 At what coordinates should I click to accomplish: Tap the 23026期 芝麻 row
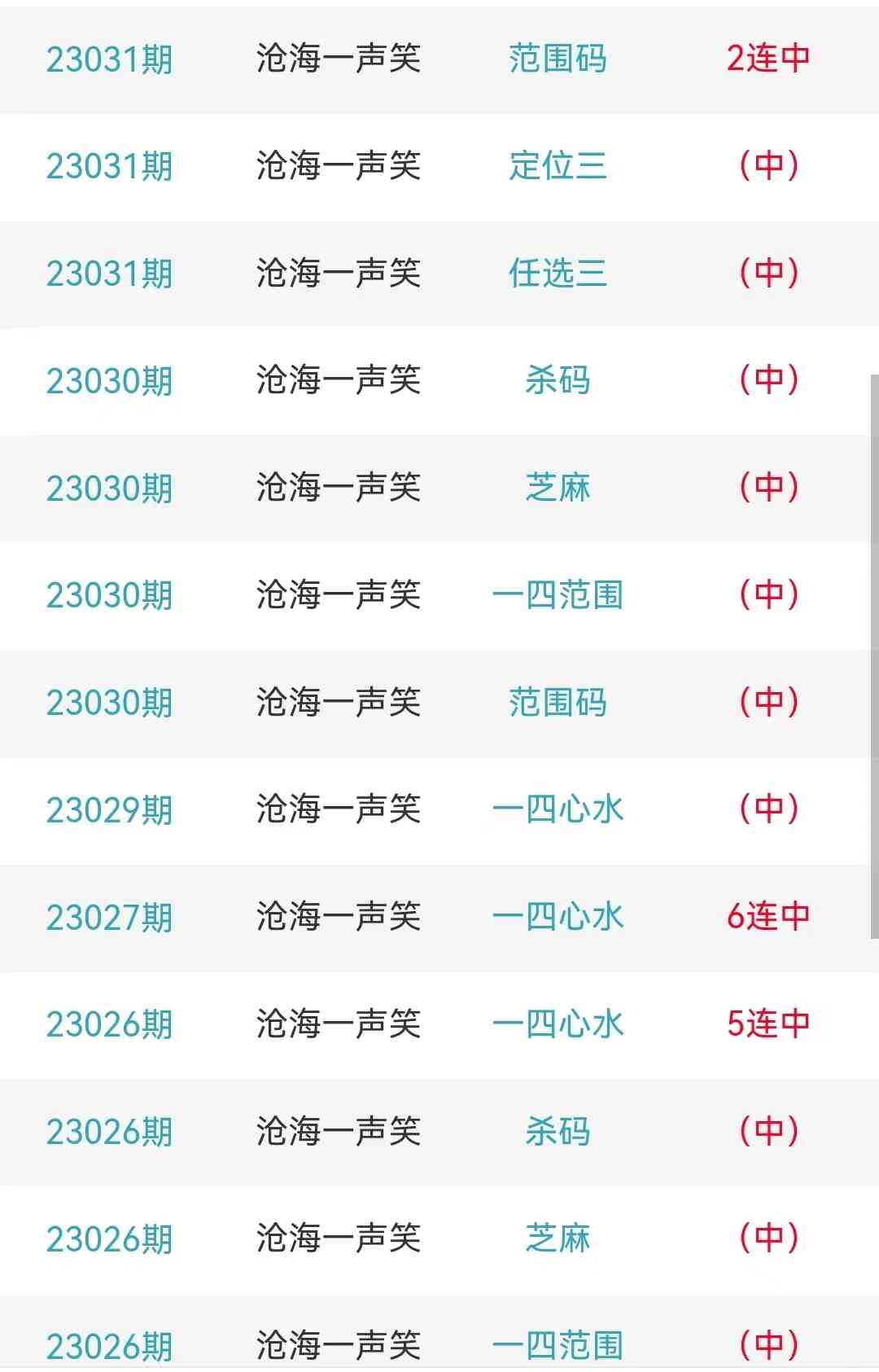tap(558, 1238)
